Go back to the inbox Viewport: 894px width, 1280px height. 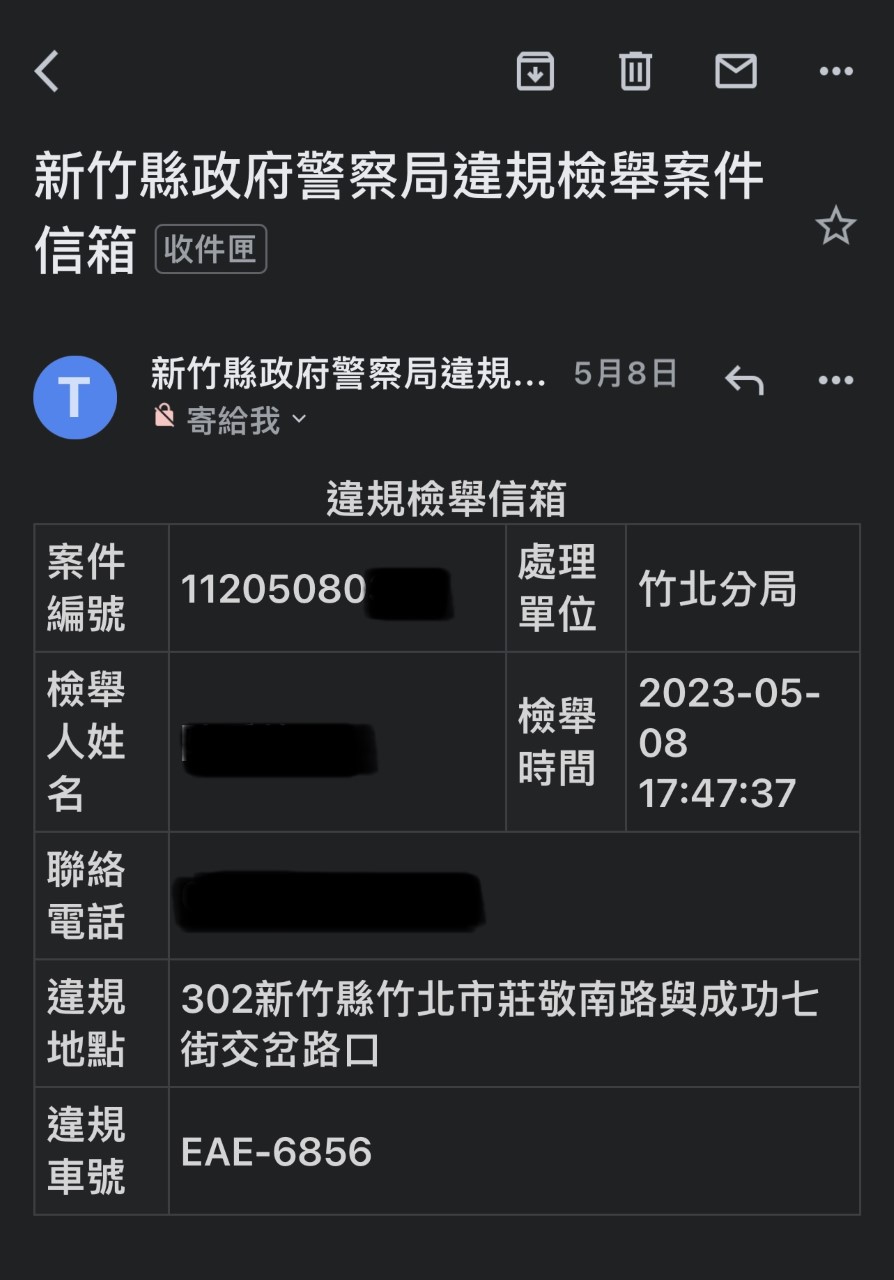pos(46,72)
